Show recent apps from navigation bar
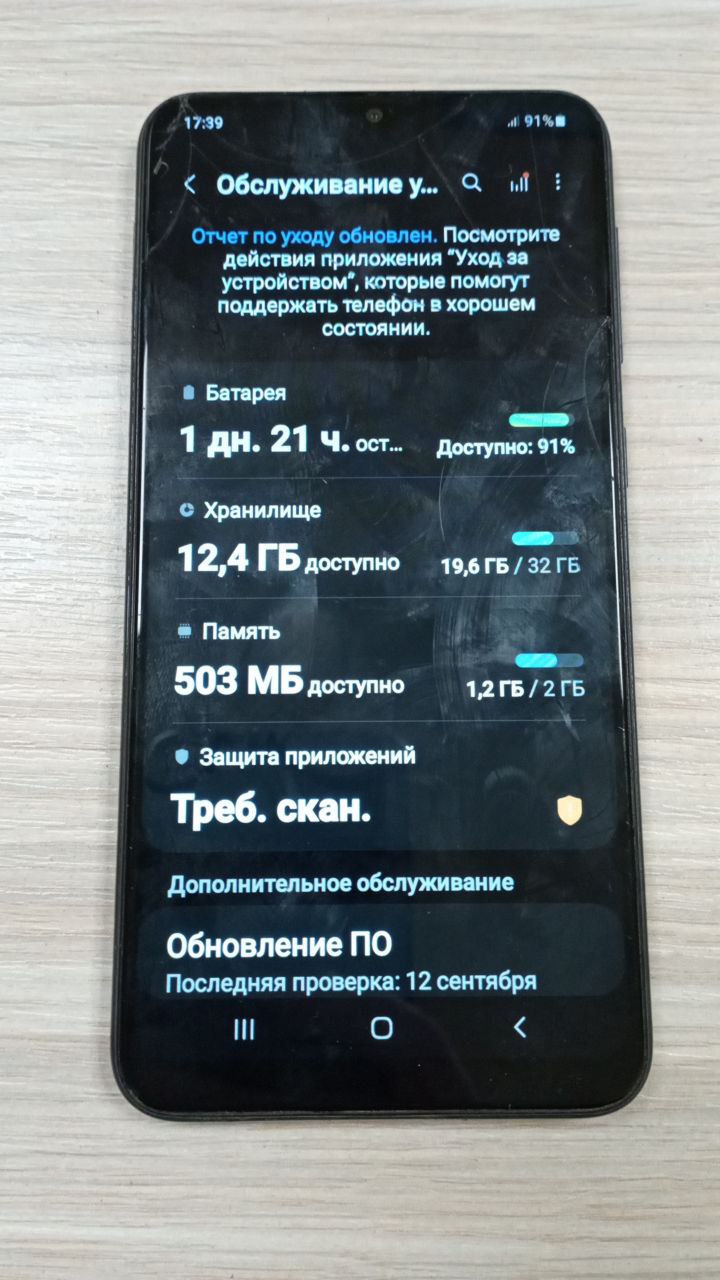This screenshot has width=720, height=1280. click(x=244, y=1029)
